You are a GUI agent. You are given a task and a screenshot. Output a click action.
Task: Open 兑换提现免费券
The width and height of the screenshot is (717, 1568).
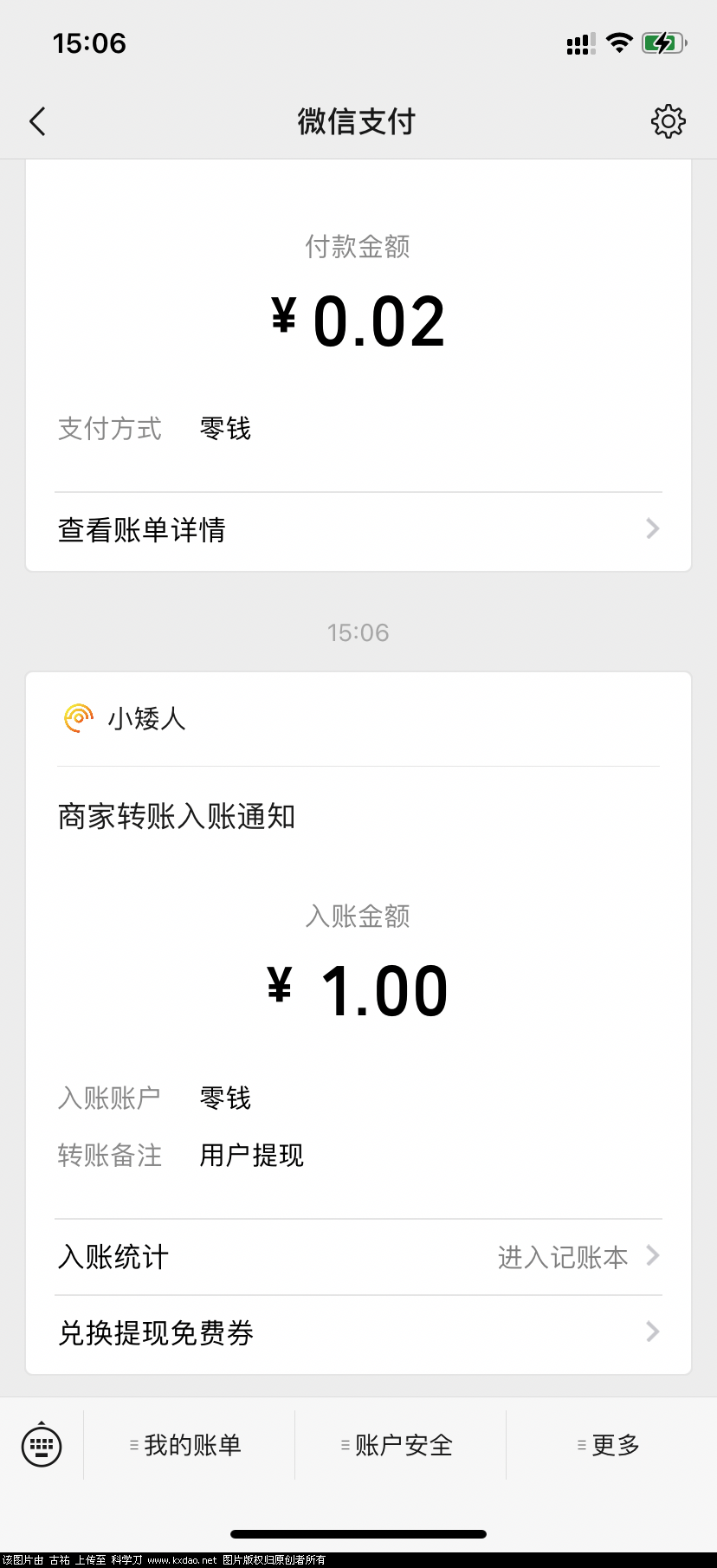358,1332
